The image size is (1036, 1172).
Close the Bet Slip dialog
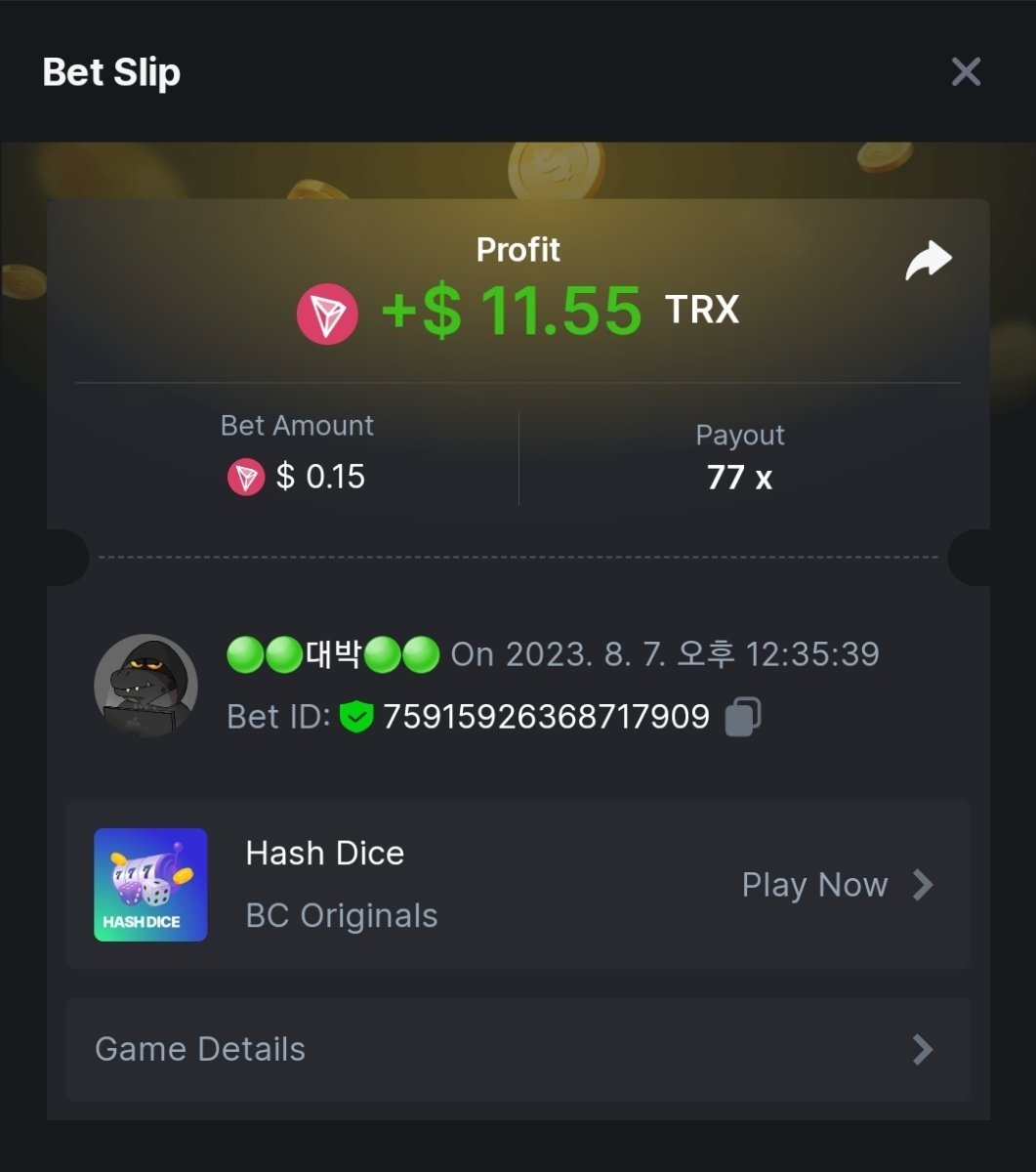click(965, 72)
